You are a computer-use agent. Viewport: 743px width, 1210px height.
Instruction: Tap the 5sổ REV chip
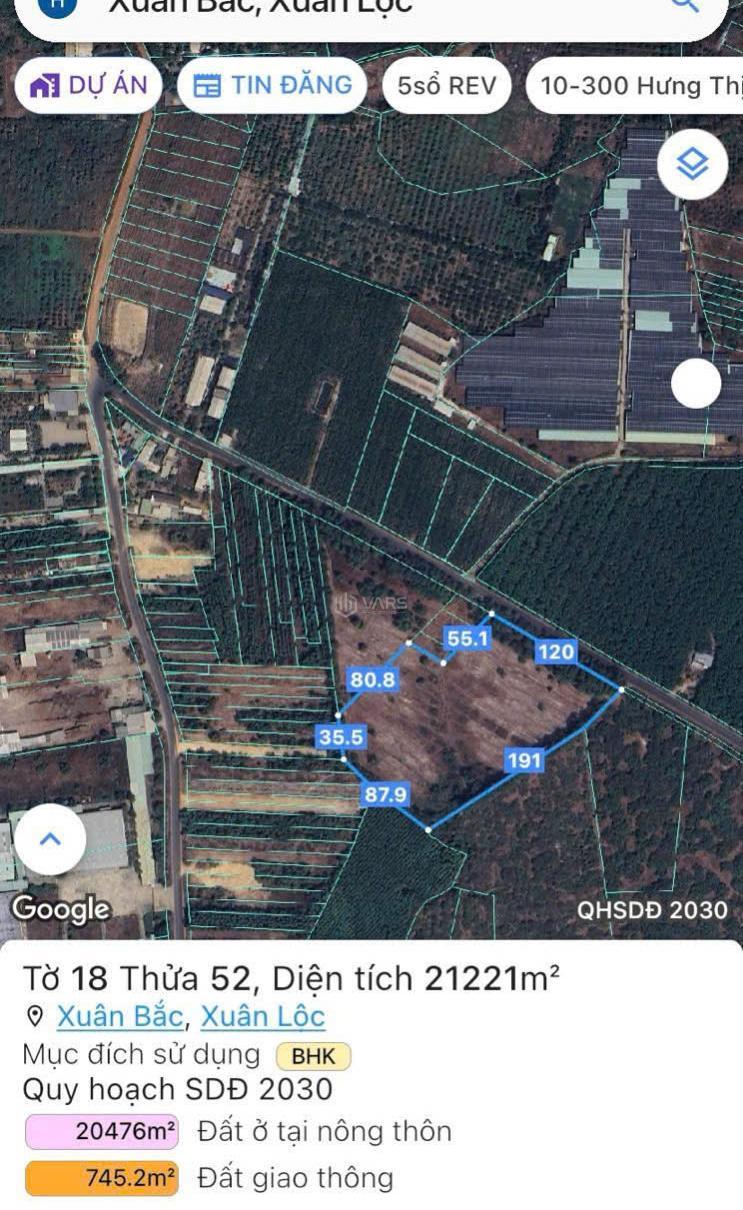(x=446, y=85)
